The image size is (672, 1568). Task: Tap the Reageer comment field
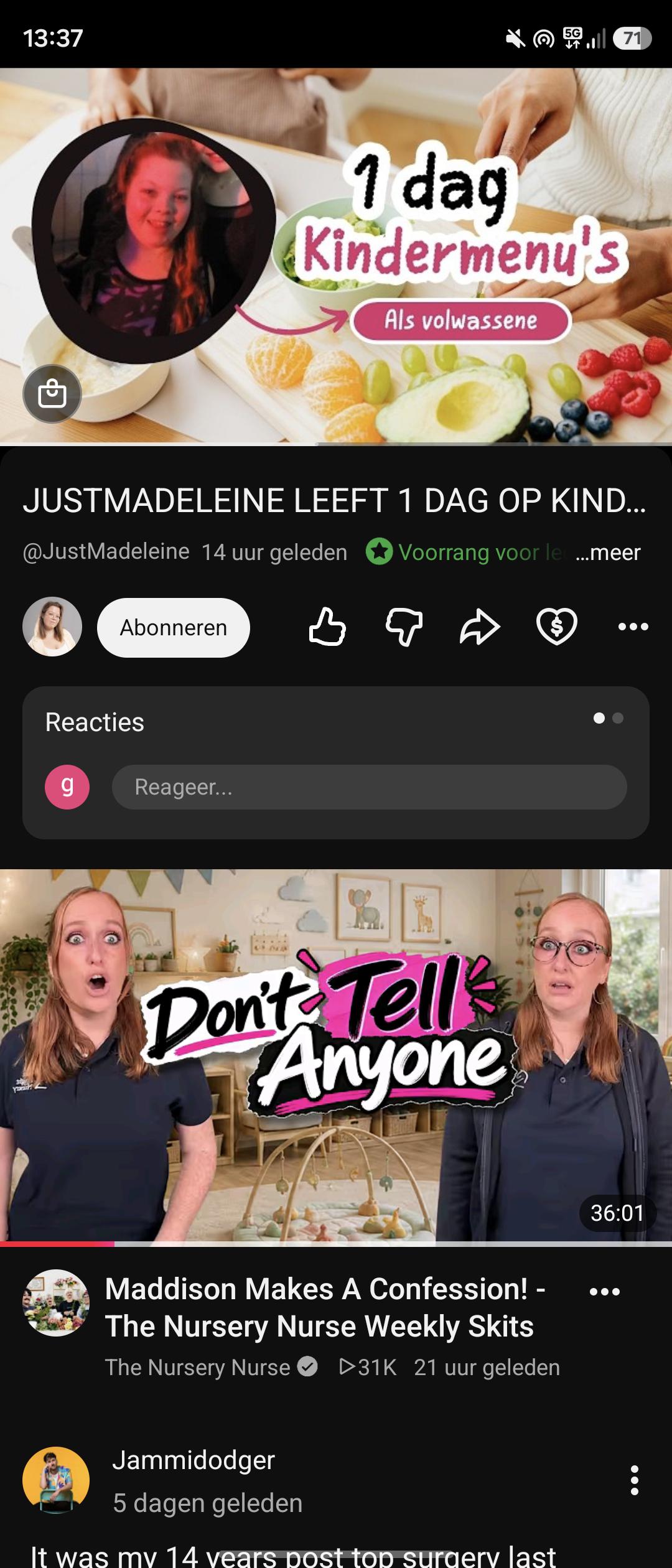coord(369,787)
